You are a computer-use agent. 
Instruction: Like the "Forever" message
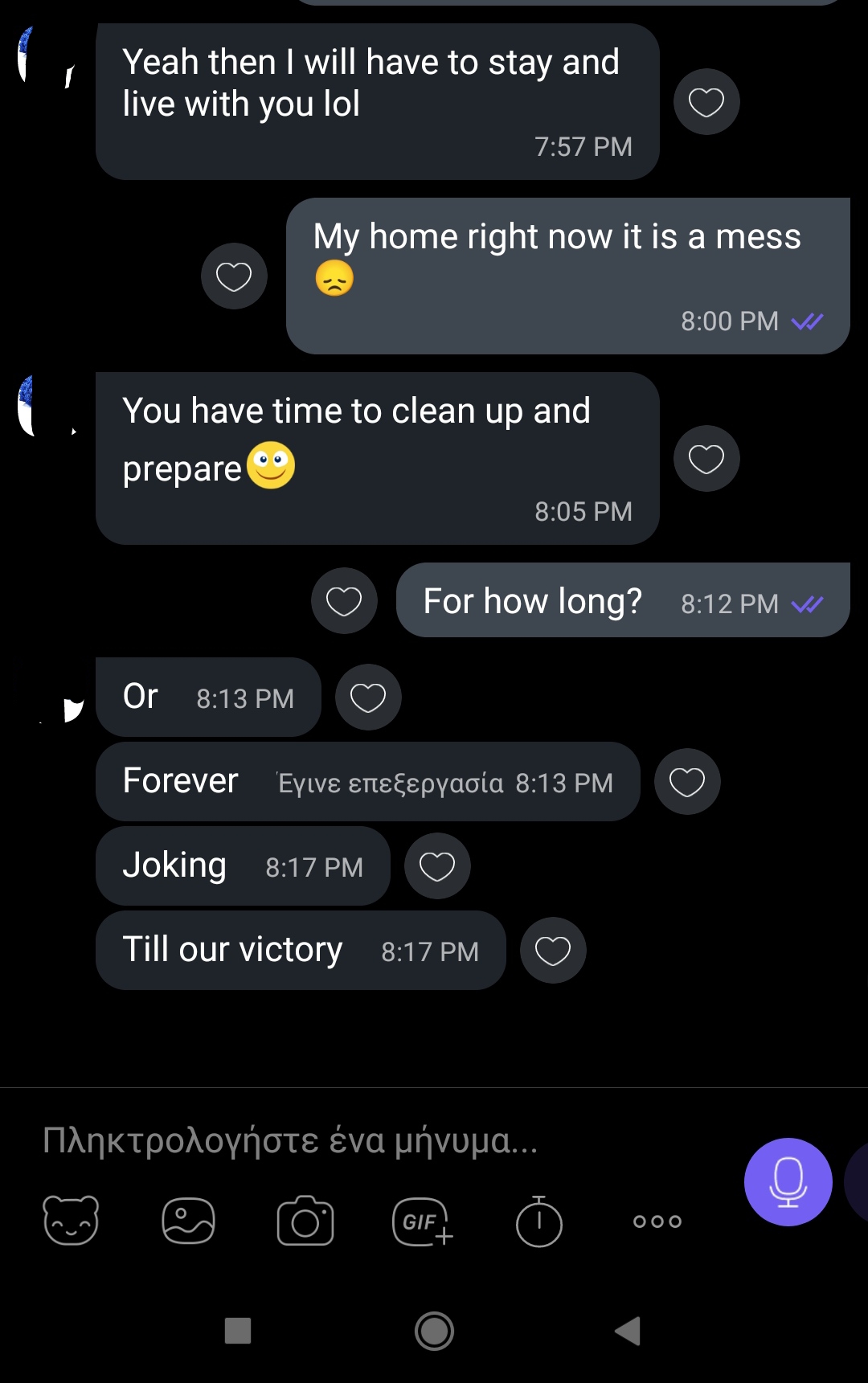tap(687, 782)
